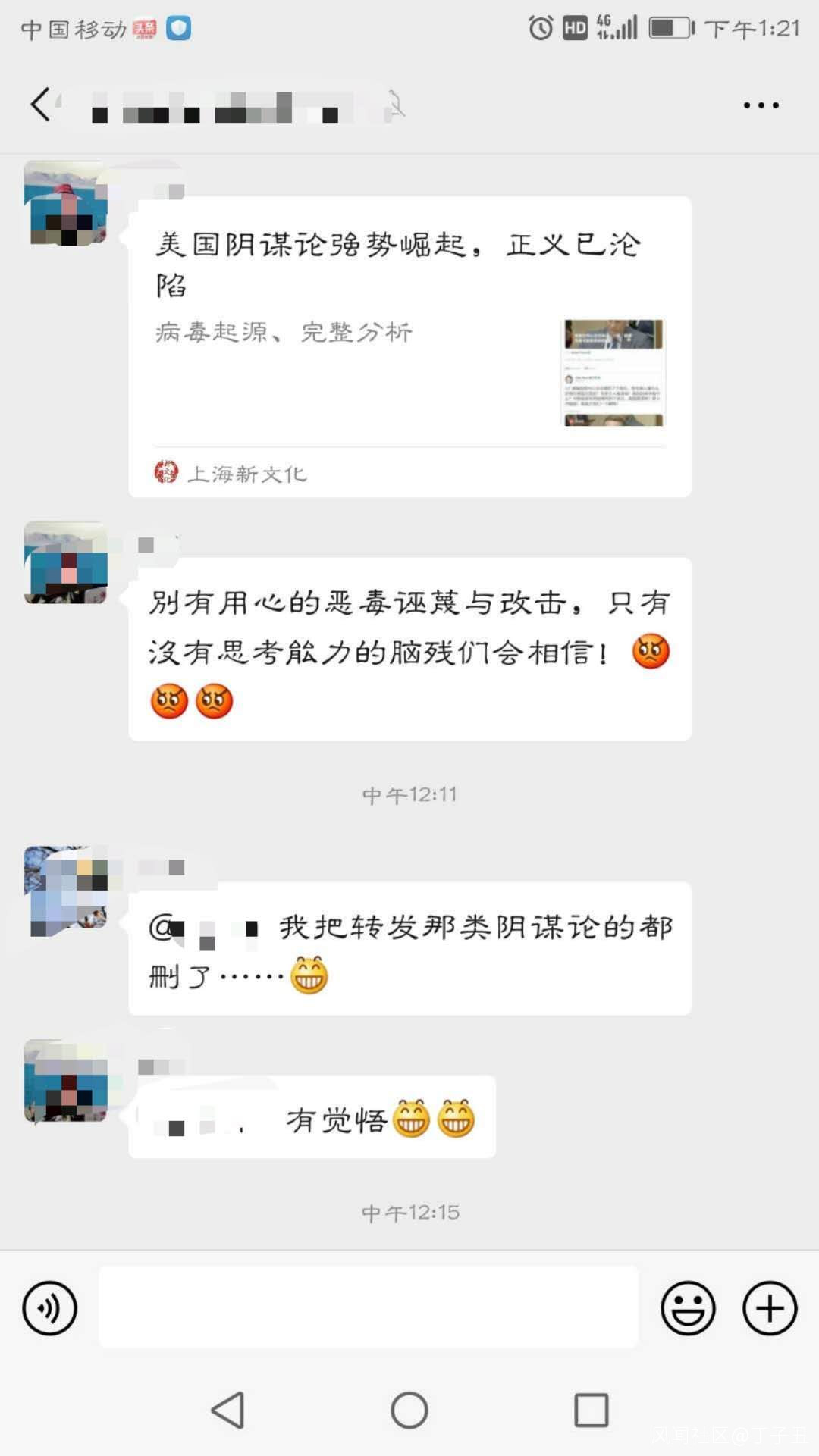Open the plus attachments menu
This screenshot has width=819, height=1456.
(x=770, y=1308)
